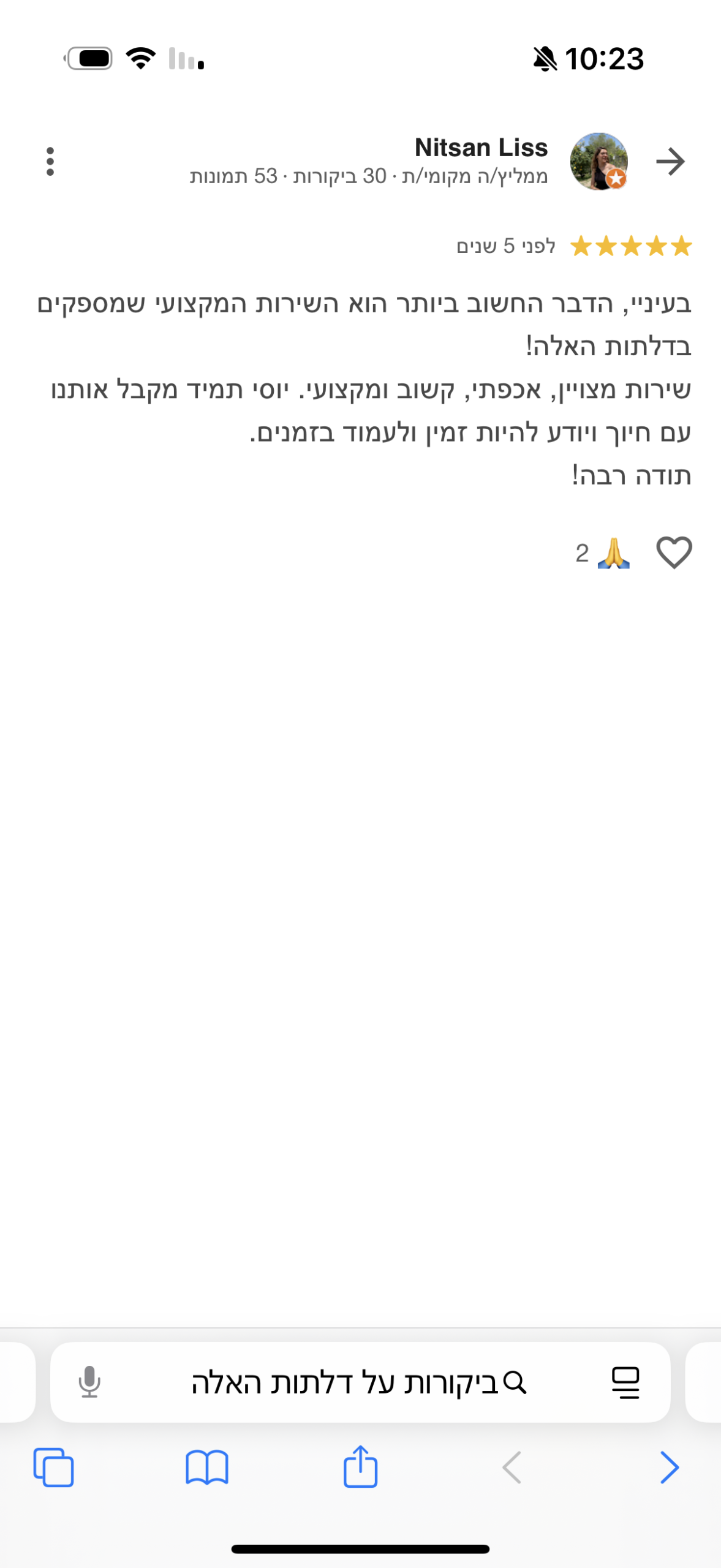Screen dimensions: 721x1568
Task: Open Safari bookmarks
Action: [x=207, y=1468]
